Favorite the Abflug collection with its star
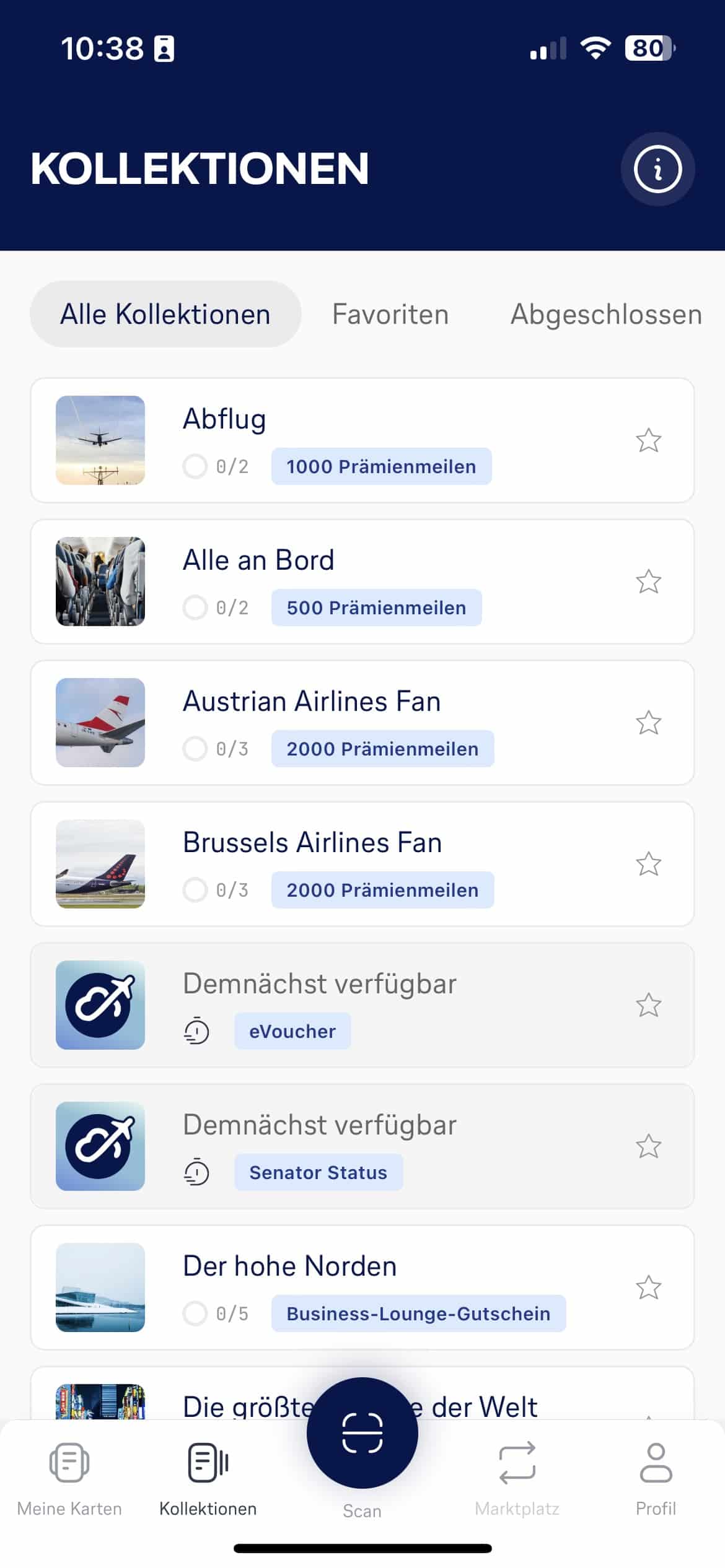Viewport: 725px width, 1568px height. pyautogui.click(x=649, y=441)
